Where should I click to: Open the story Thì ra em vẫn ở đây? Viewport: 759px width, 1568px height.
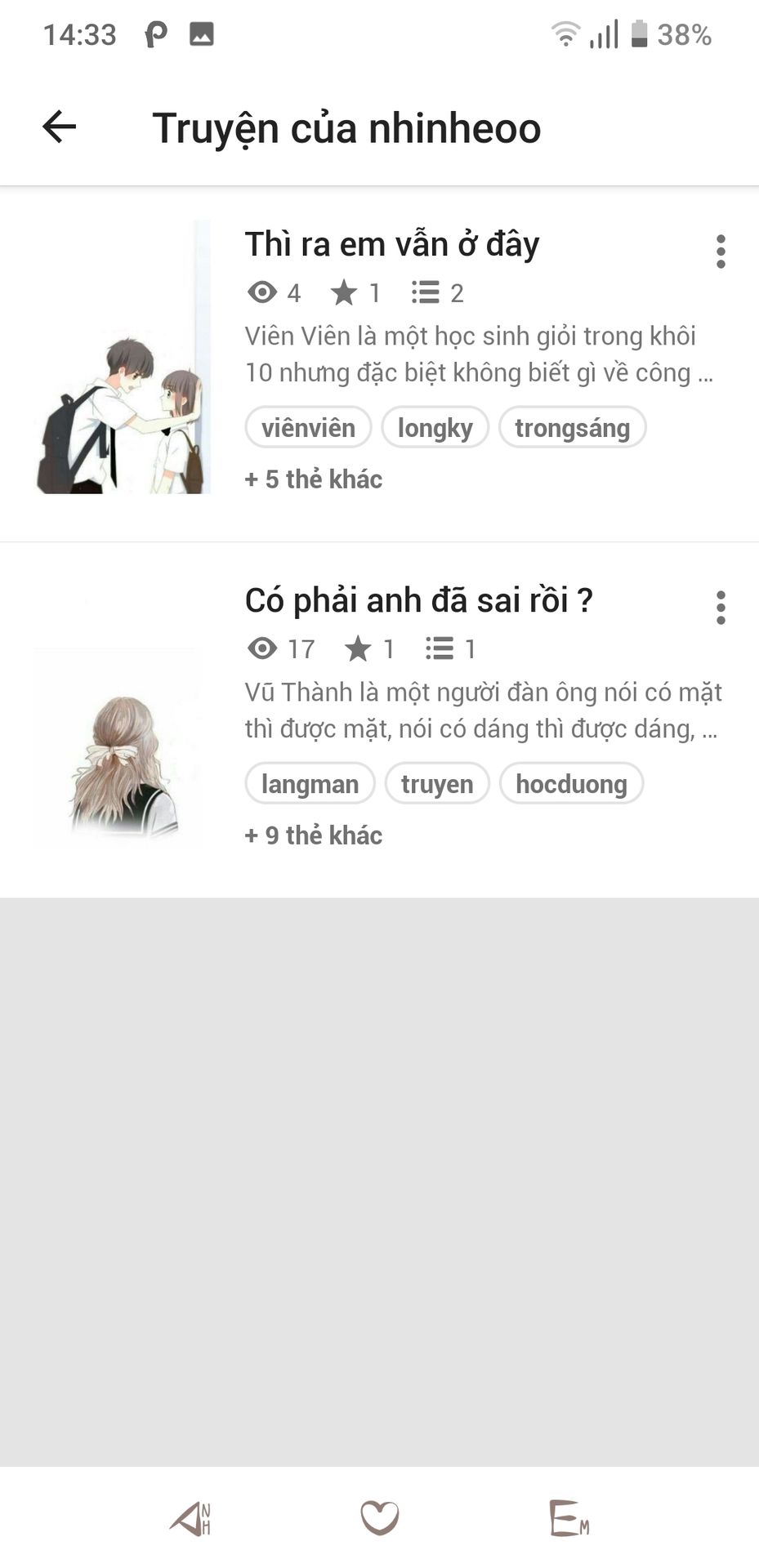(392, 244)
